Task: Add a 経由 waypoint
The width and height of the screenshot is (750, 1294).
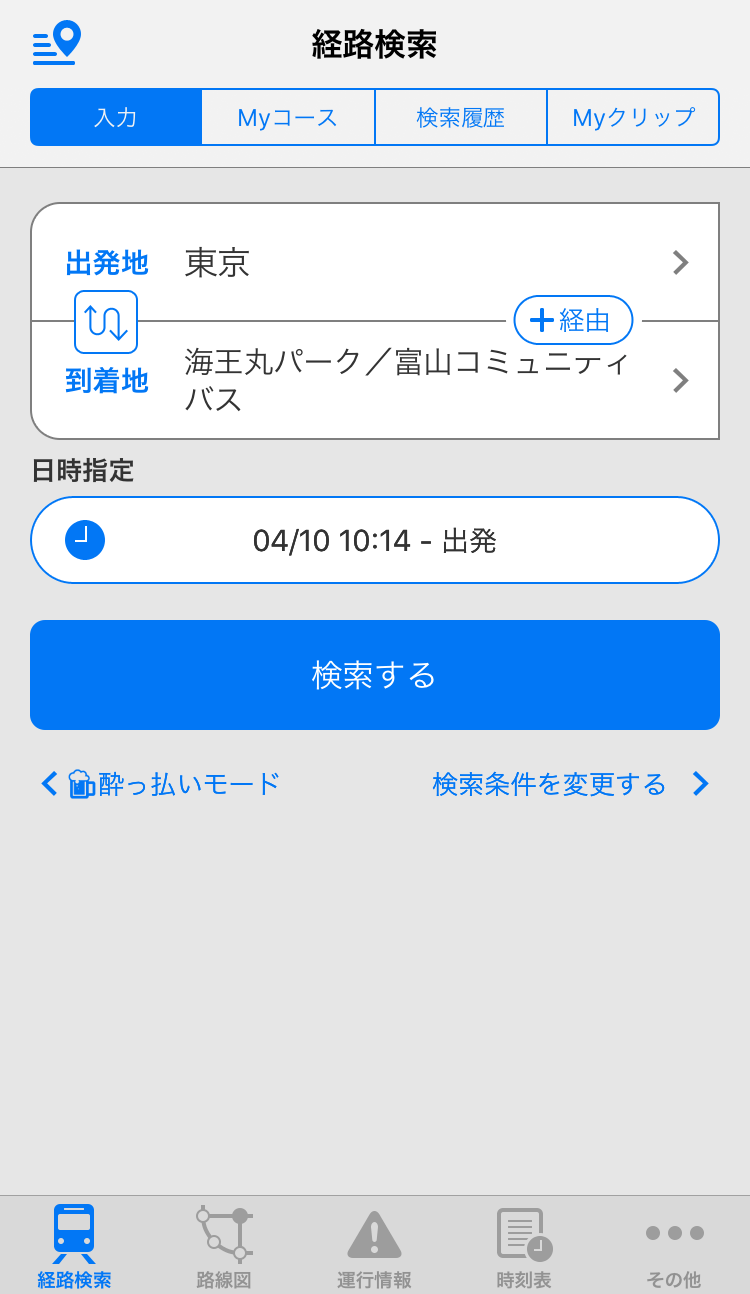Action: coord(573,320)
